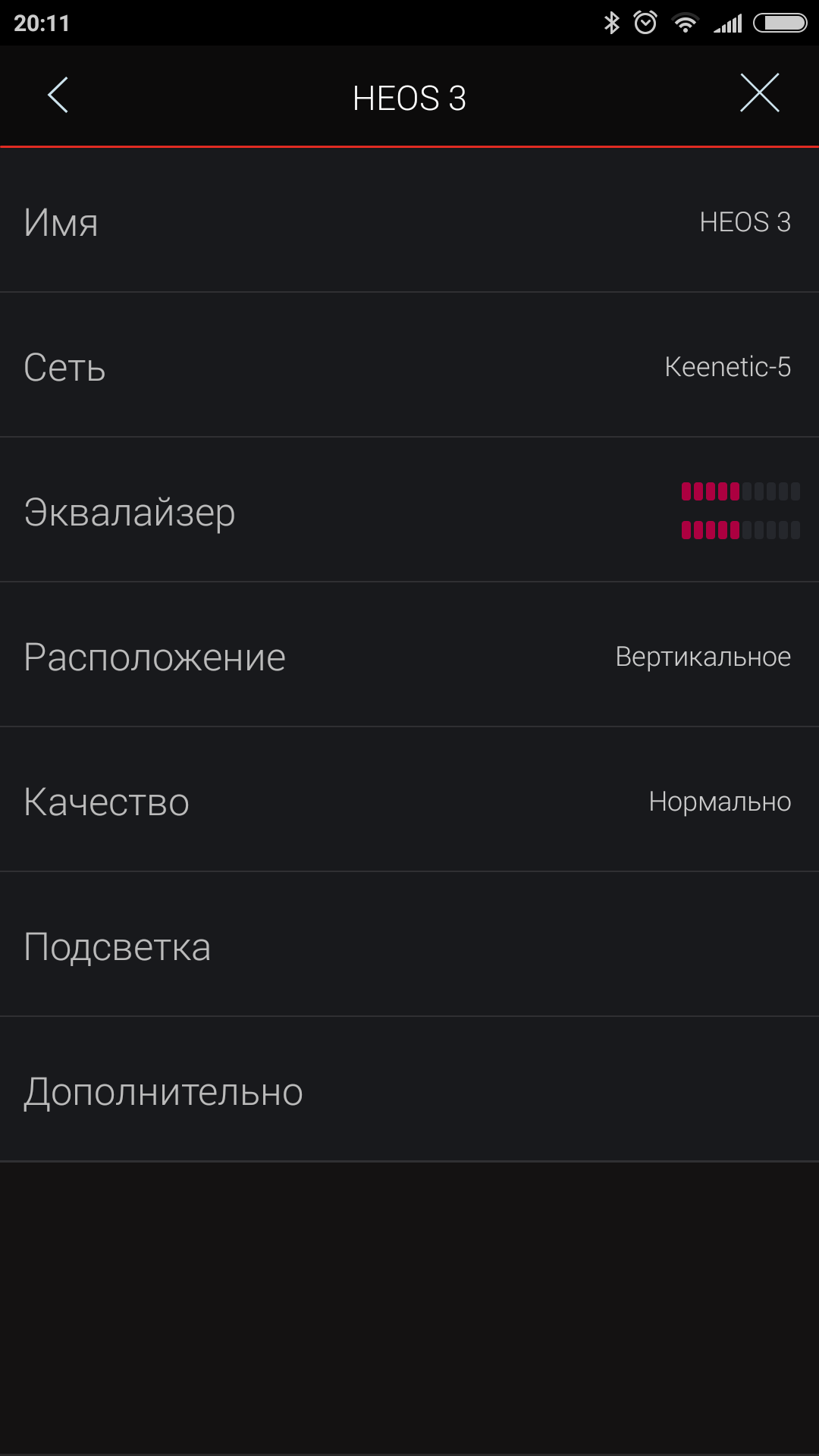This screenshot has width=819, height=1456.
Task: Change the Расположение setting
Action: tap(409, 656)
